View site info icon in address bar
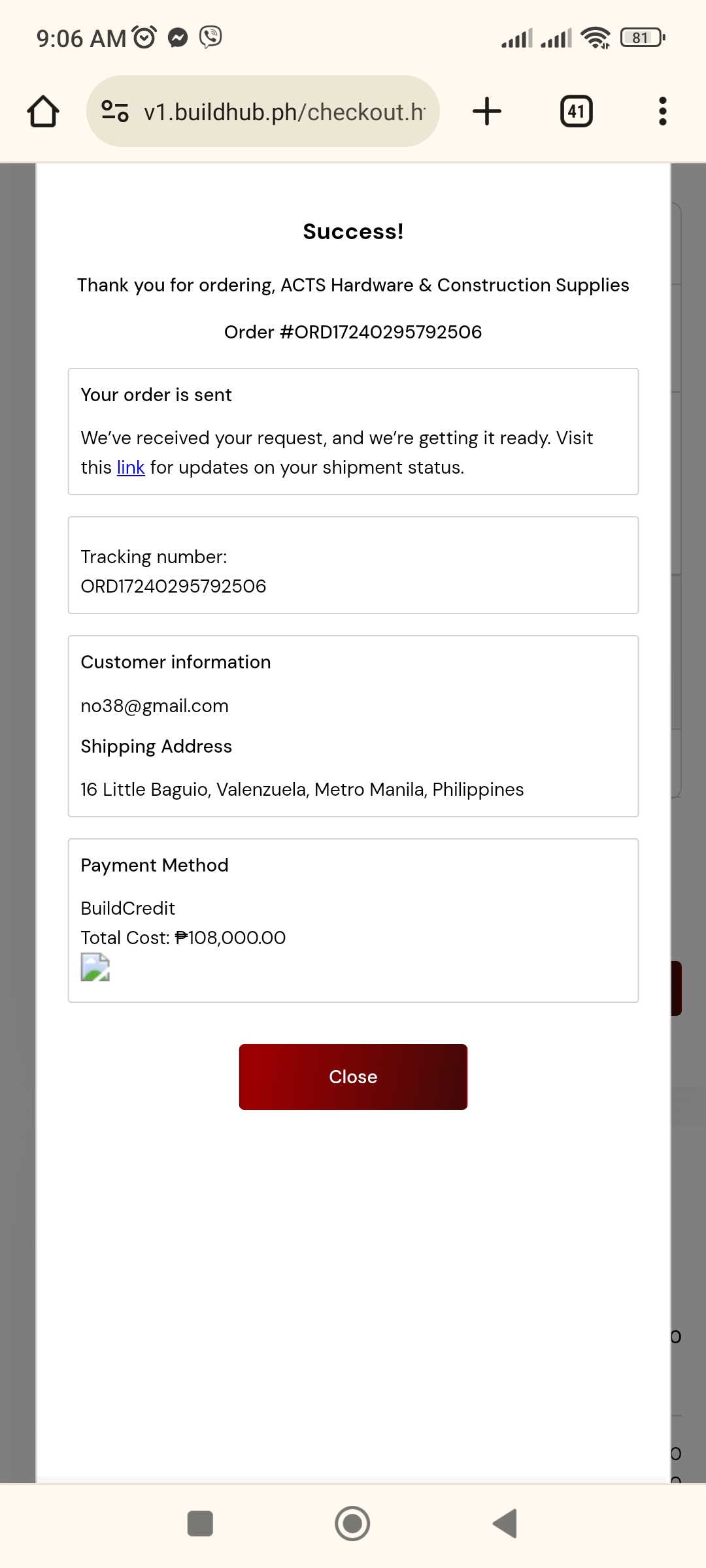This screenshot has width=706, height=1568. [x=115, y=111]
